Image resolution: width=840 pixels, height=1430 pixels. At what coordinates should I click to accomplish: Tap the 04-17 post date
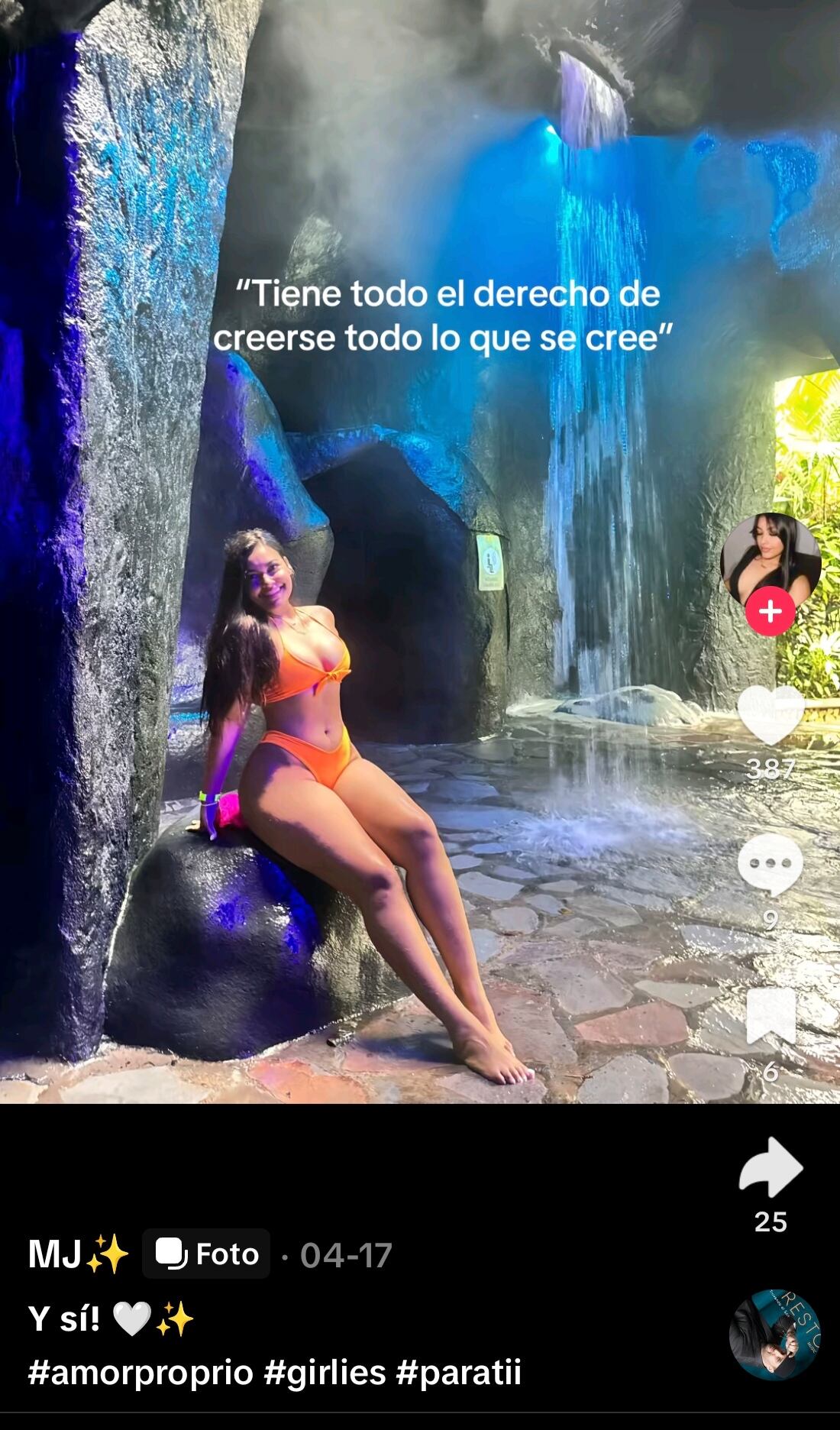click(x=345, y=1252)
